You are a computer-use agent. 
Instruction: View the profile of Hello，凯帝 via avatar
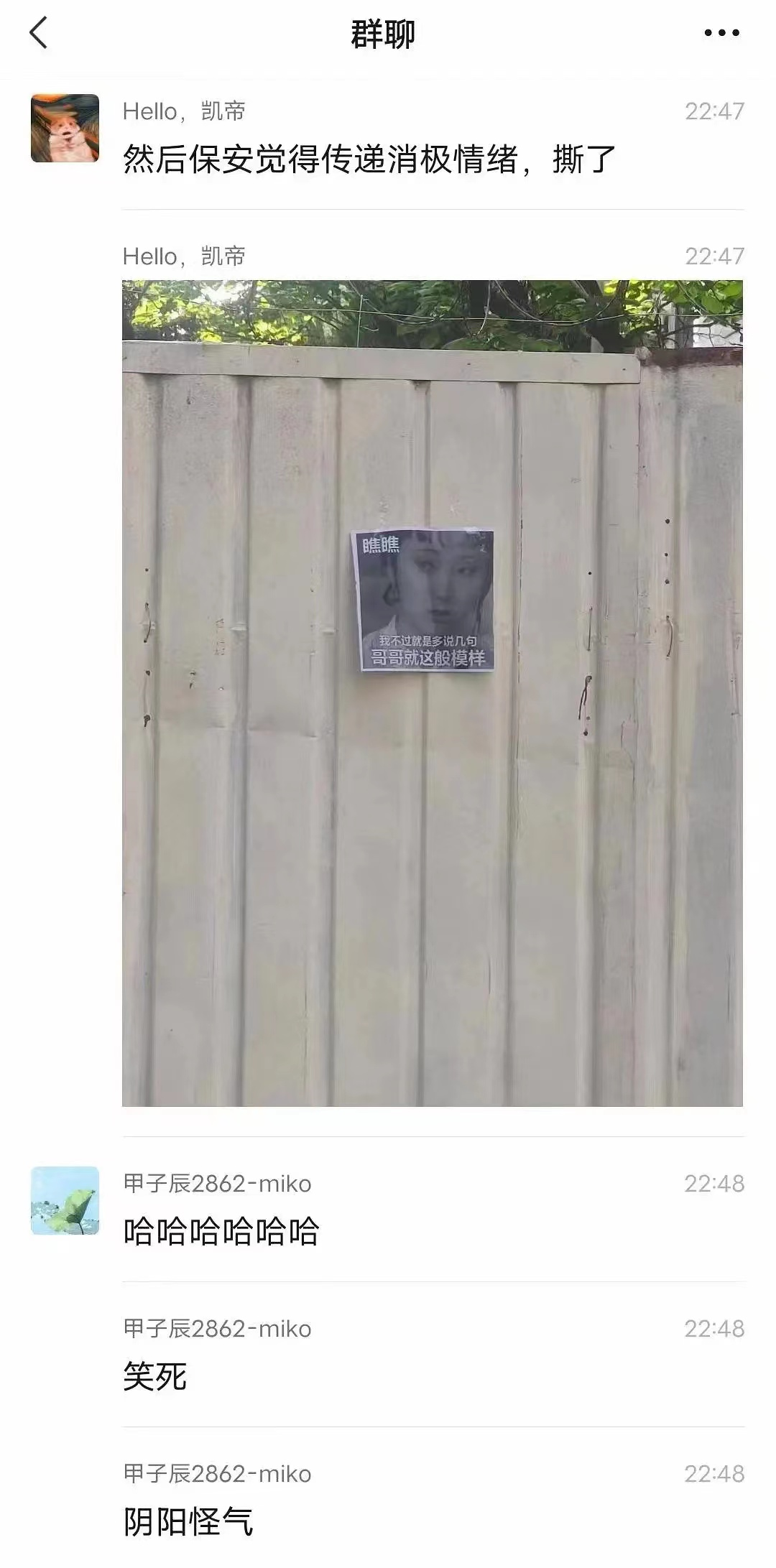pyautogui.click(x=65, y=128)
